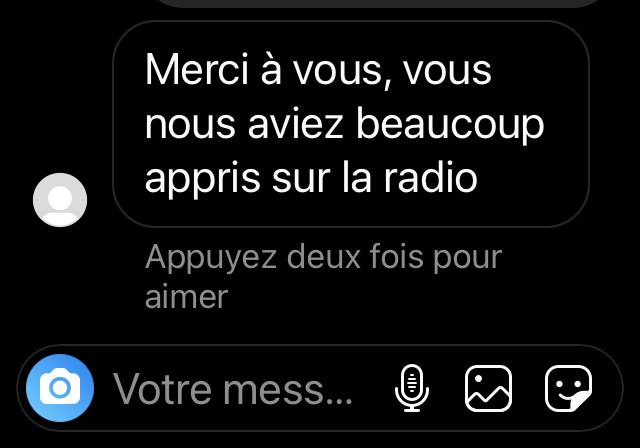Screen dimensions: 640x448
Task: Open the camera from the message bar
Action: (60, 388)
